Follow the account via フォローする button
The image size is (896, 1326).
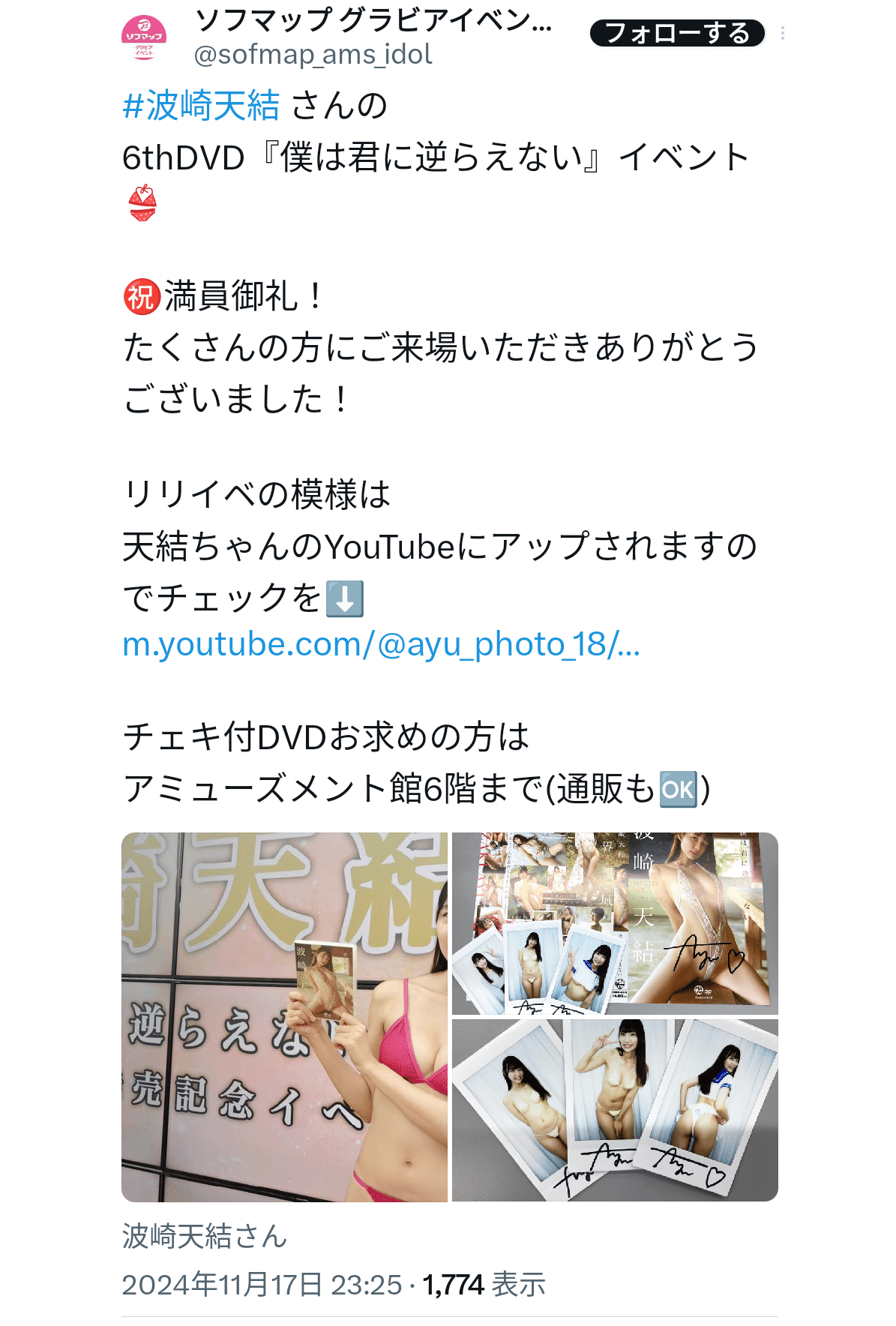tap(677, 31)
